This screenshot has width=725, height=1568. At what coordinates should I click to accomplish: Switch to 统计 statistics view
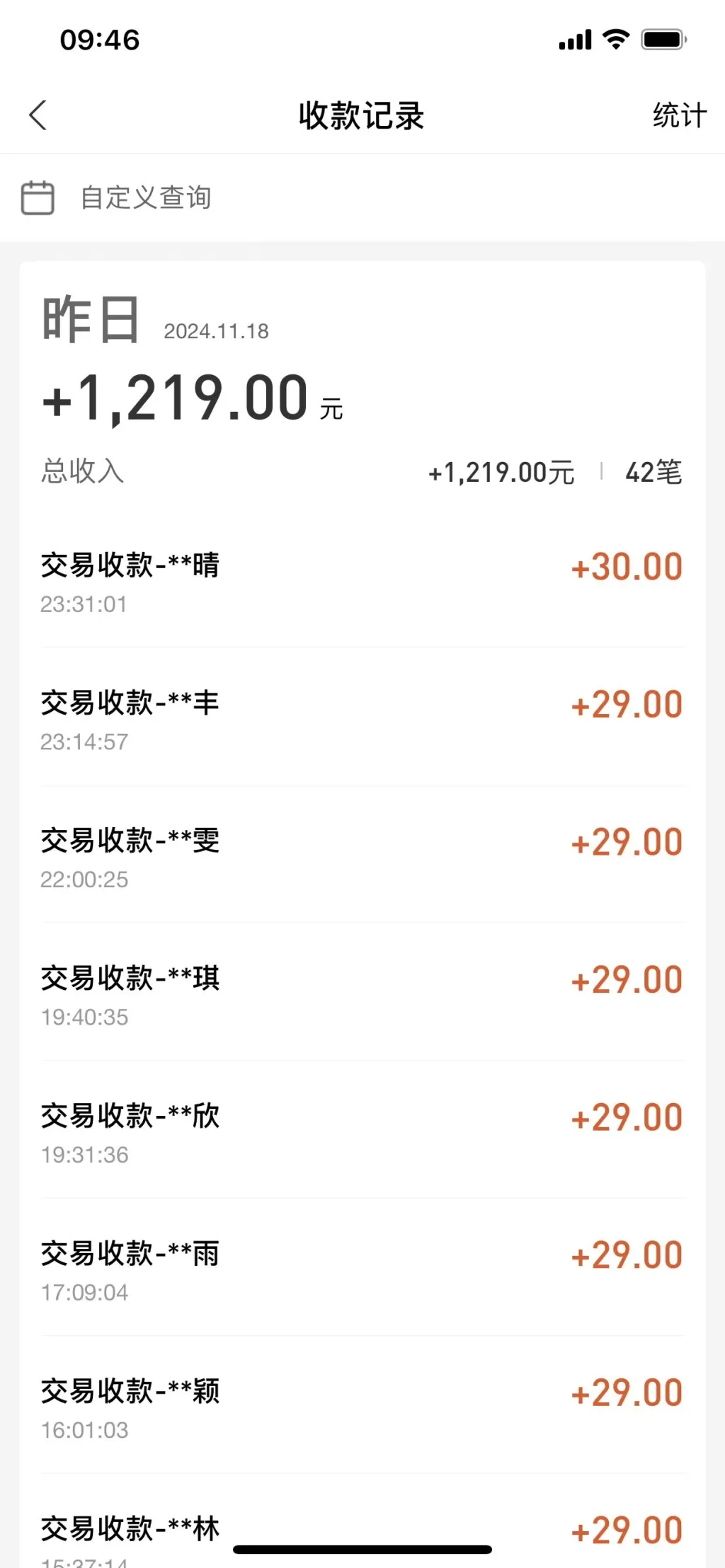coord(679,115)
